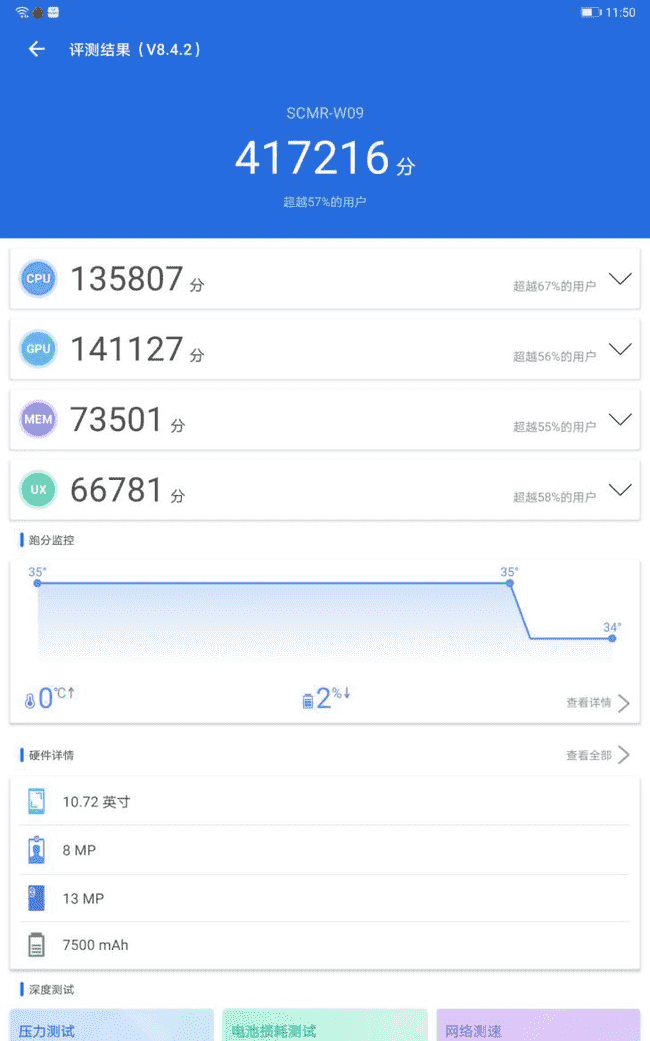Viewport: 650px width, 1041px height.
Task: Expand the GPU score breakdown
Action: click(x=620, y=349)
